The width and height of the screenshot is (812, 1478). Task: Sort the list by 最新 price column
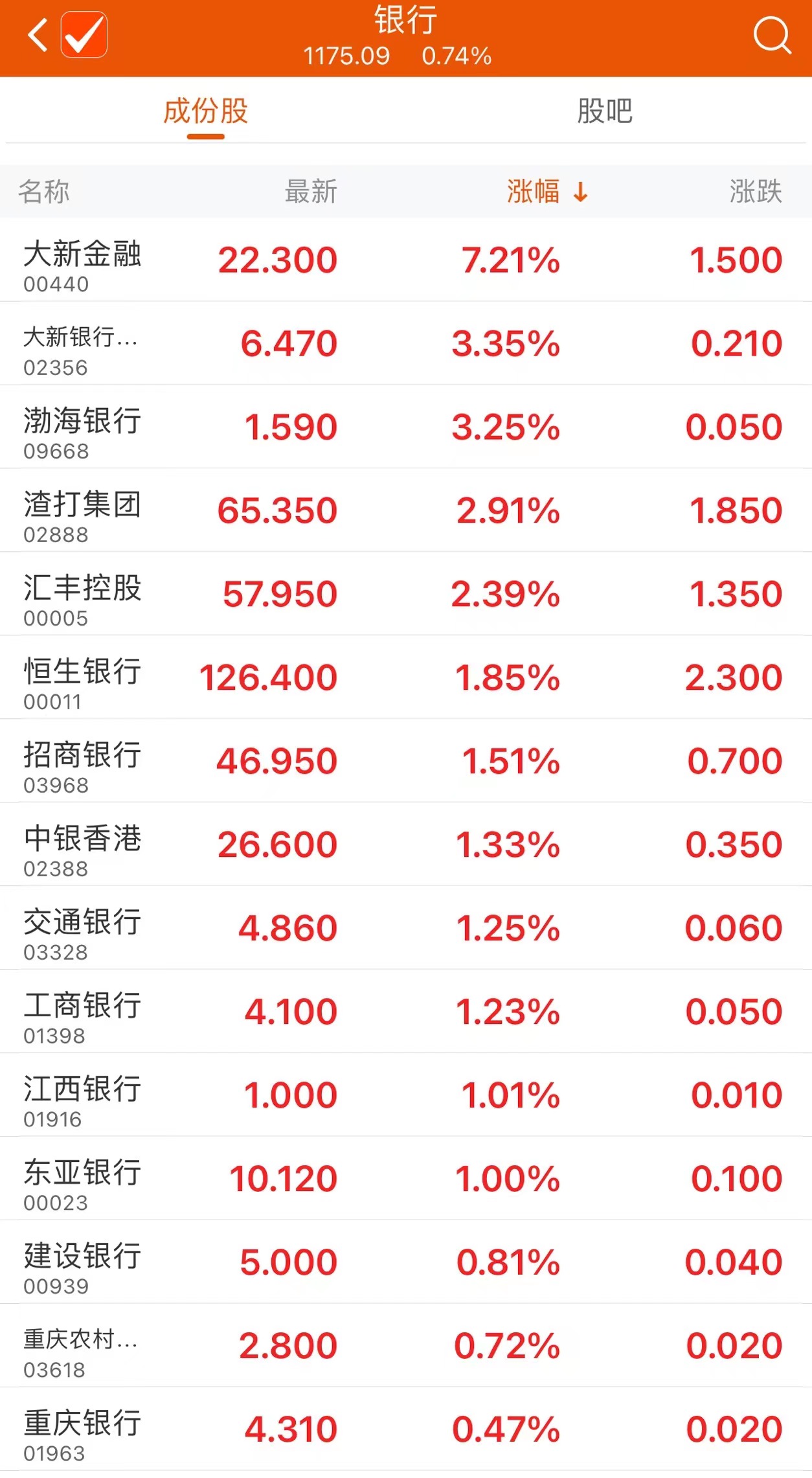coord(311,192)
